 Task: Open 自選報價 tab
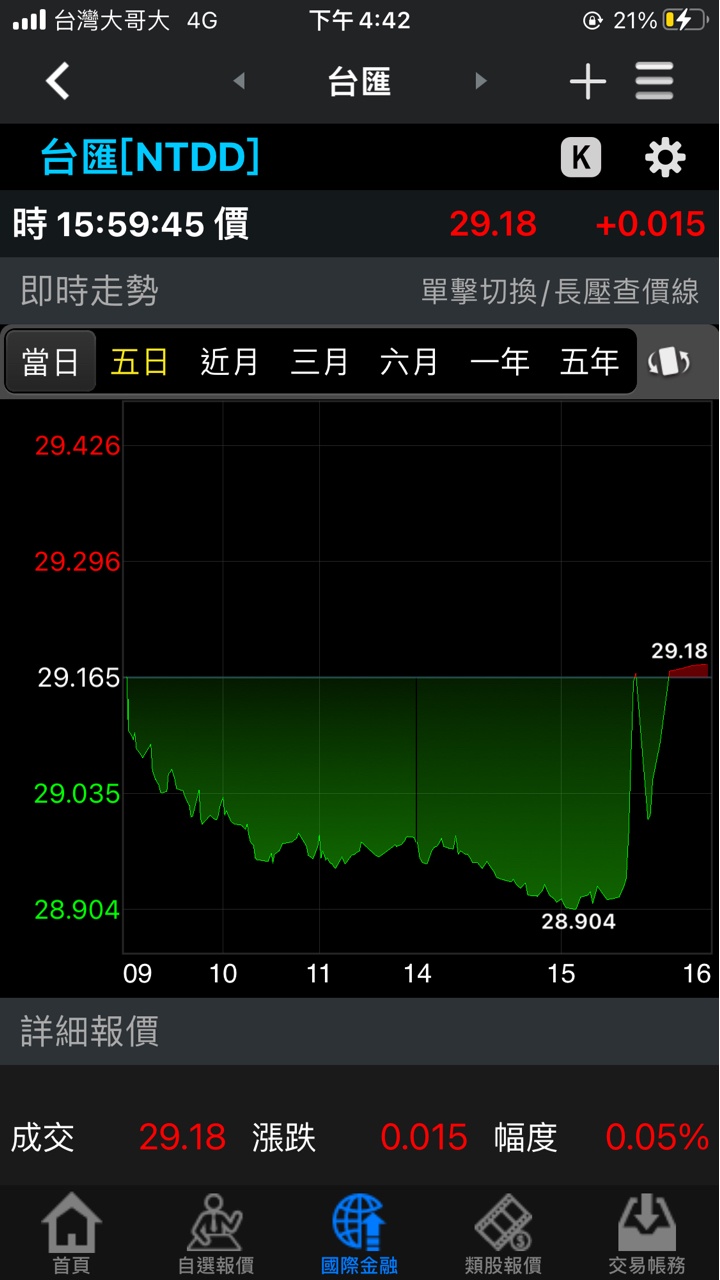[x=216, y=1234]
